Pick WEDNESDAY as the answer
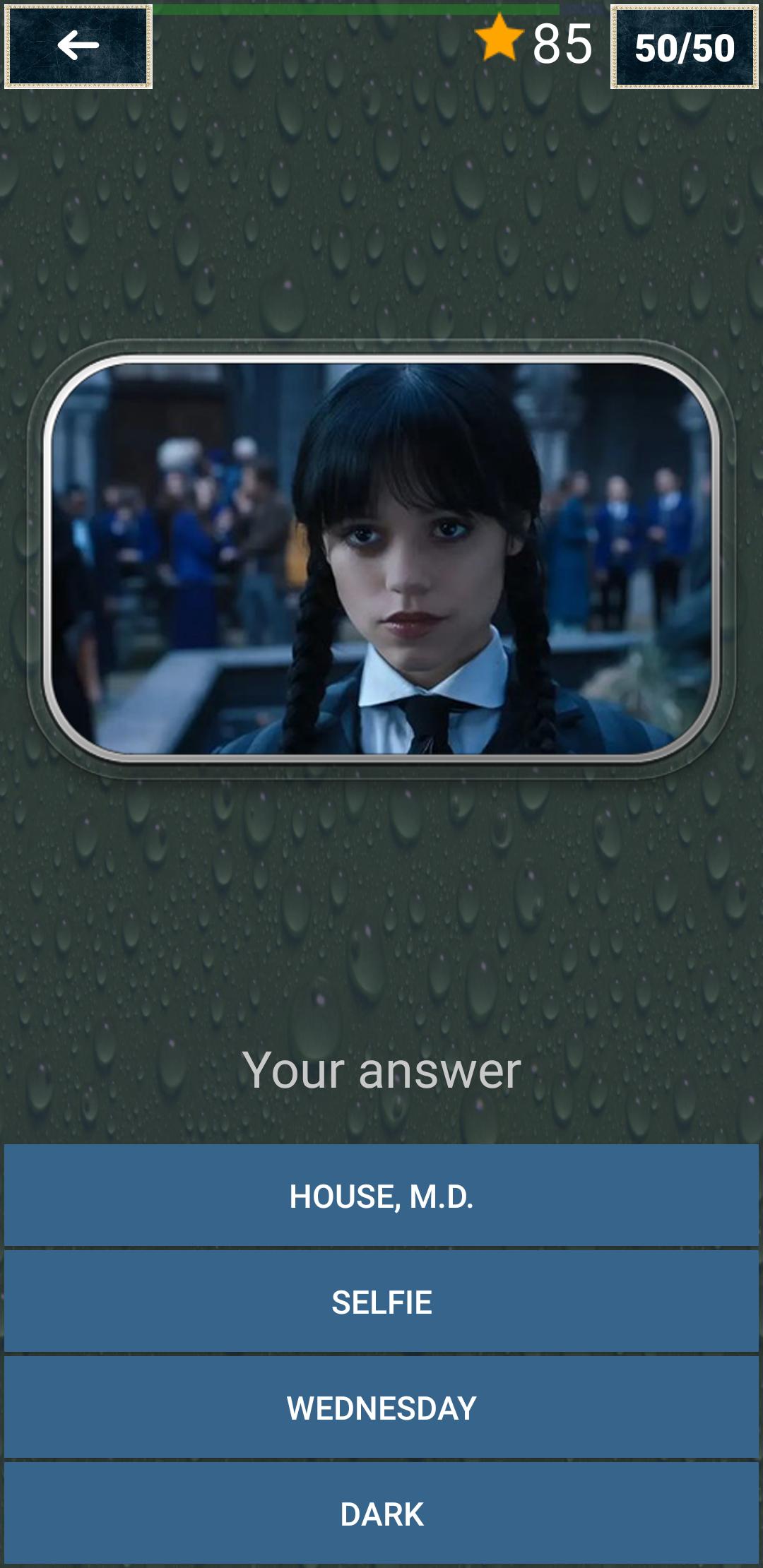This screenshot has width=763, height=1568. point(381,1408)
